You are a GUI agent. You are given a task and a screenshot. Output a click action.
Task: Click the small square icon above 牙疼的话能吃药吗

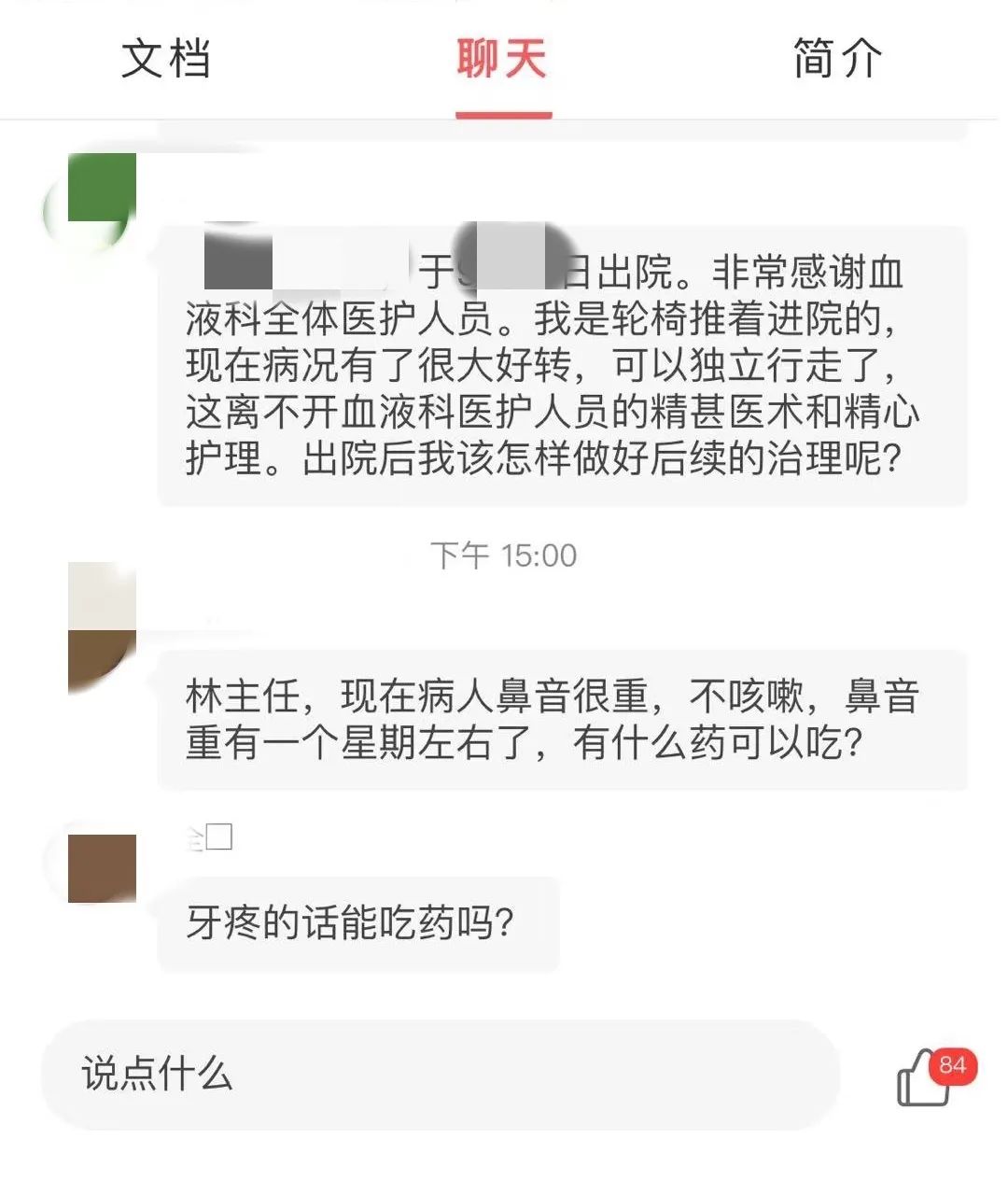[220, 837]
